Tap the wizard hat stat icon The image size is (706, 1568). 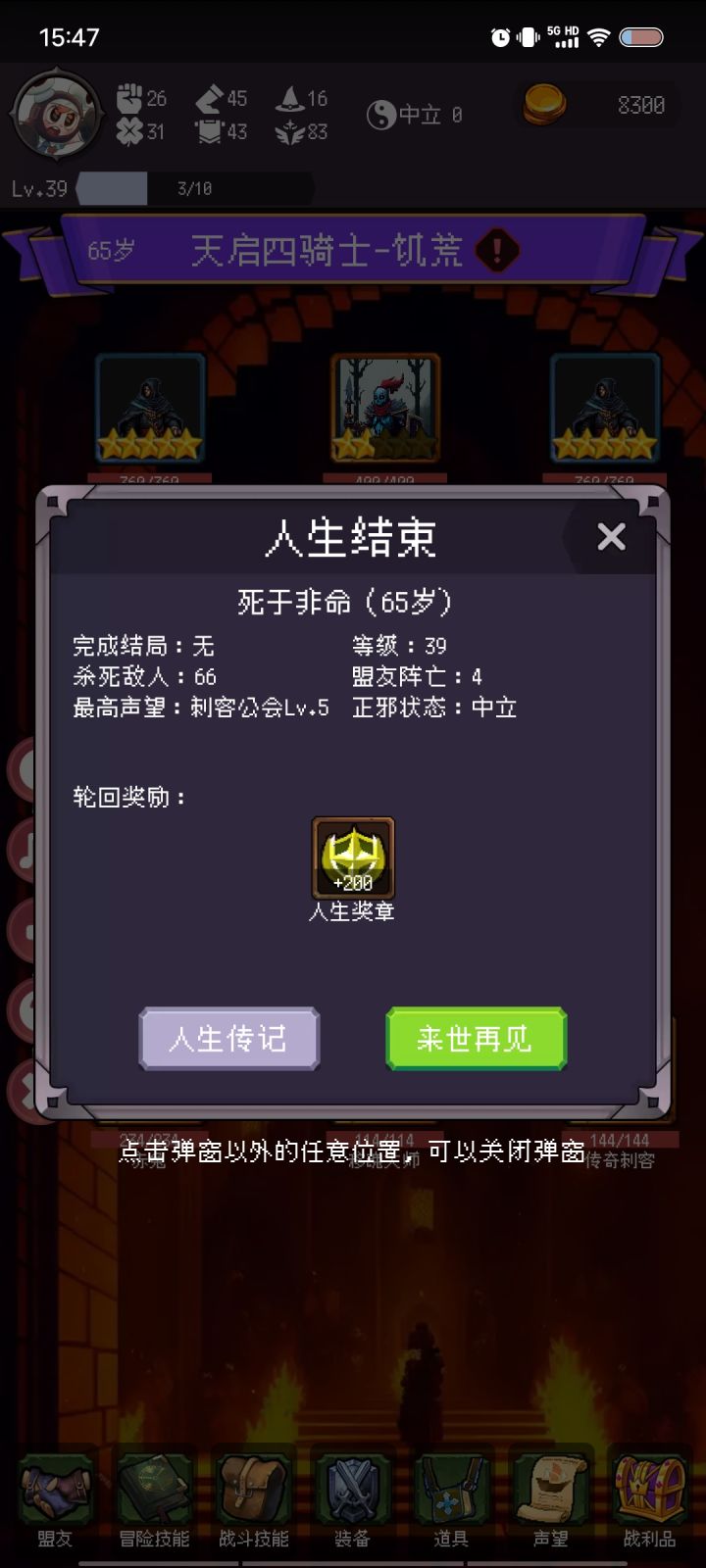(x=288, y=99)
